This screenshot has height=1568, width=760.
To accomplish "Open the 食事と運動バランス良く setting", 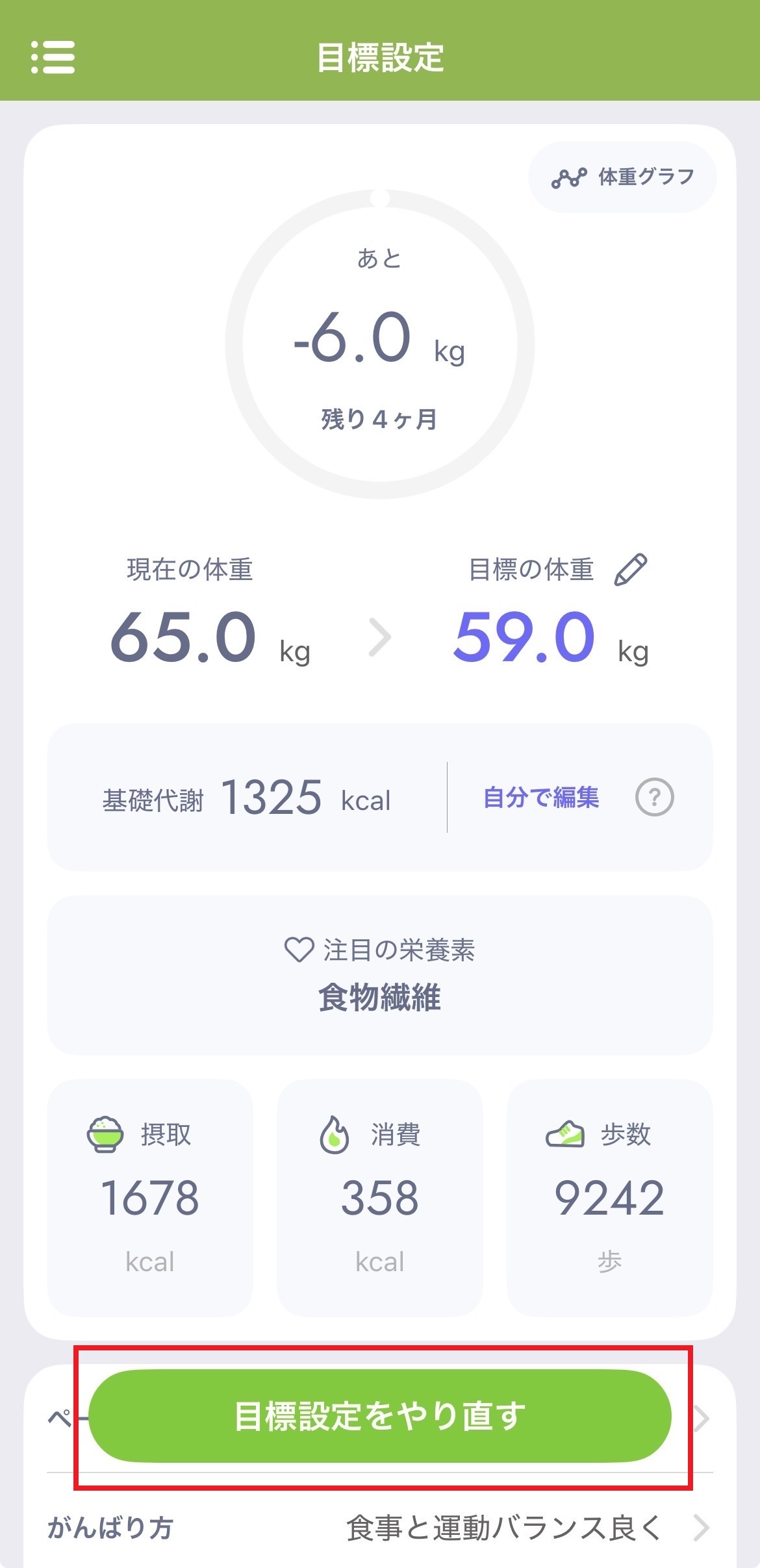I will pos(500,1526).
